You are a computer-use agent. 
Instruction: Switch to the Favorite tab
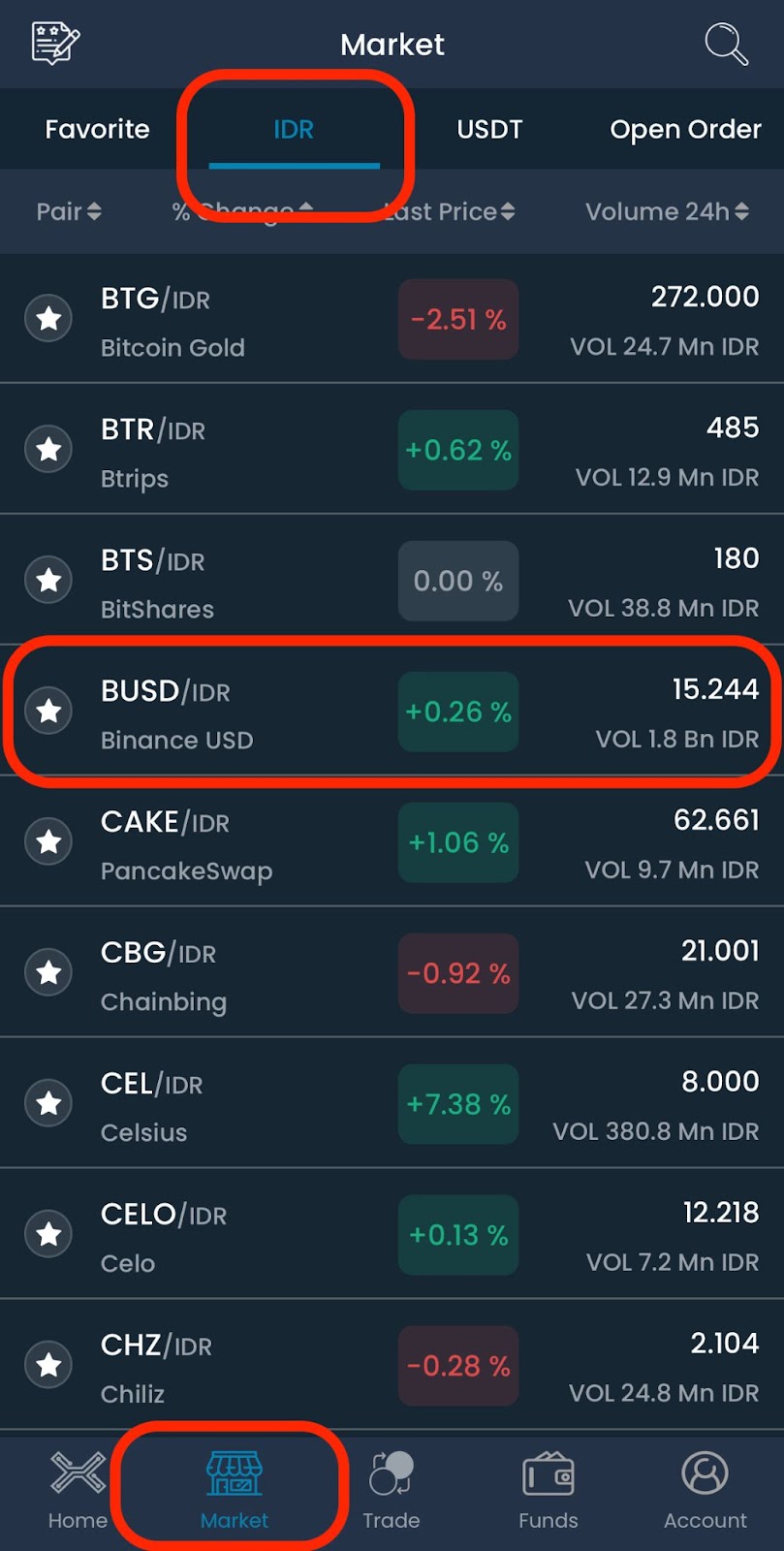97,129
